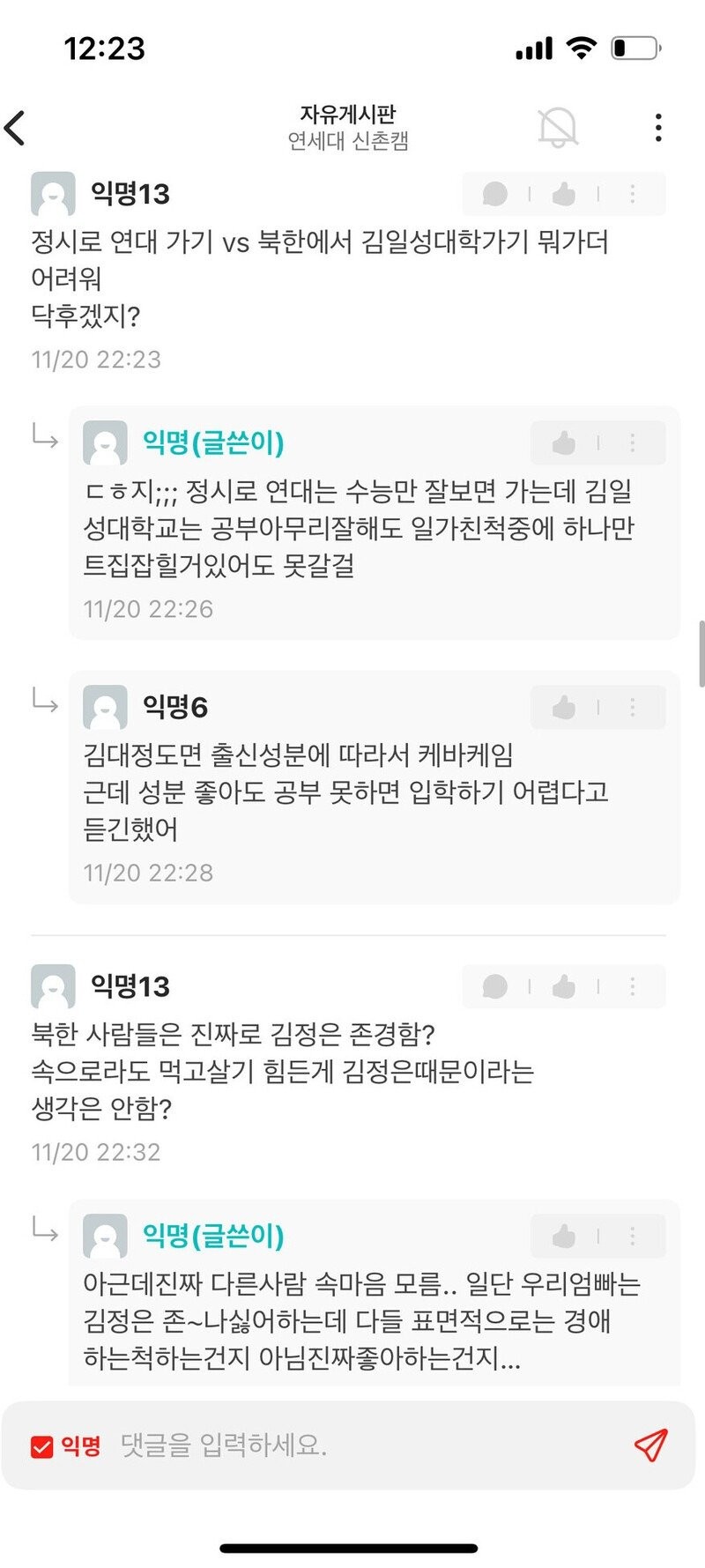Viewport: 705px width, 1568px height.
Task: Go back from the 자유게시판 post
Action: [16, 129]
